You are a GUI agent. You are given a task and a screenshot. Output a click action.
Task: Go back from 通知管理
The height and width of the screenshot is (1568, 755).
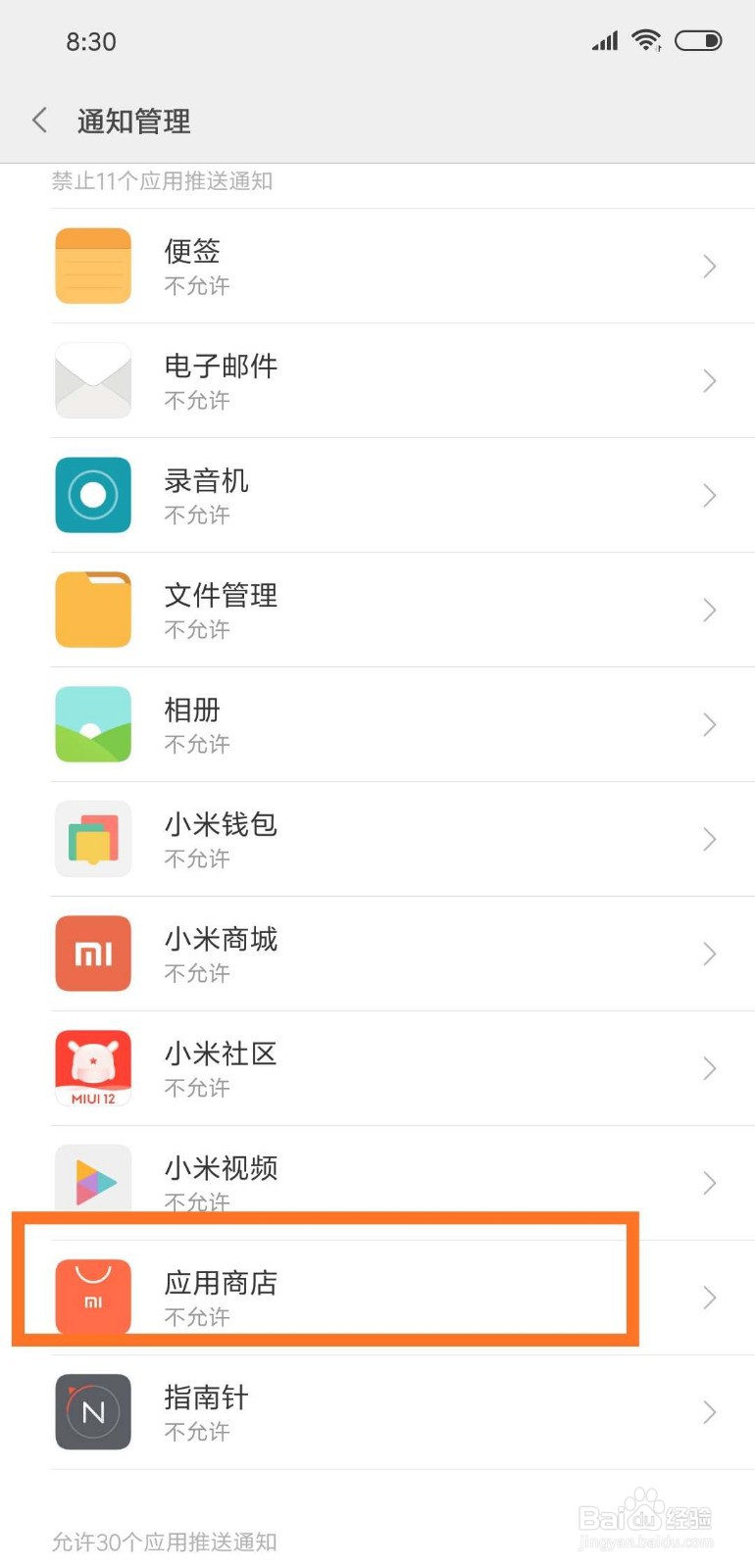coord(39,121)
